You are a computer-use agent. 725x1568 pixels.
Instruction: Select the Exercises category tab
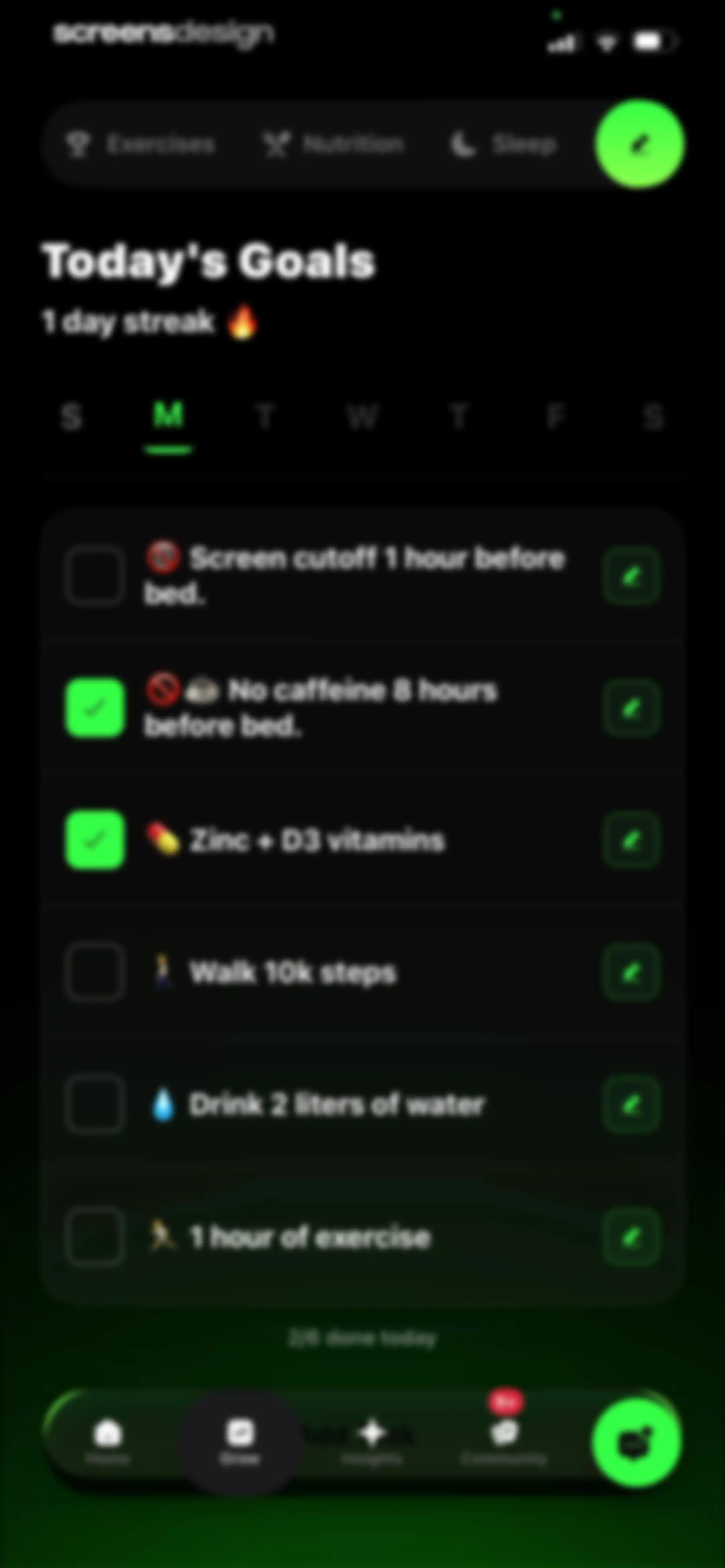coord(140,145)
